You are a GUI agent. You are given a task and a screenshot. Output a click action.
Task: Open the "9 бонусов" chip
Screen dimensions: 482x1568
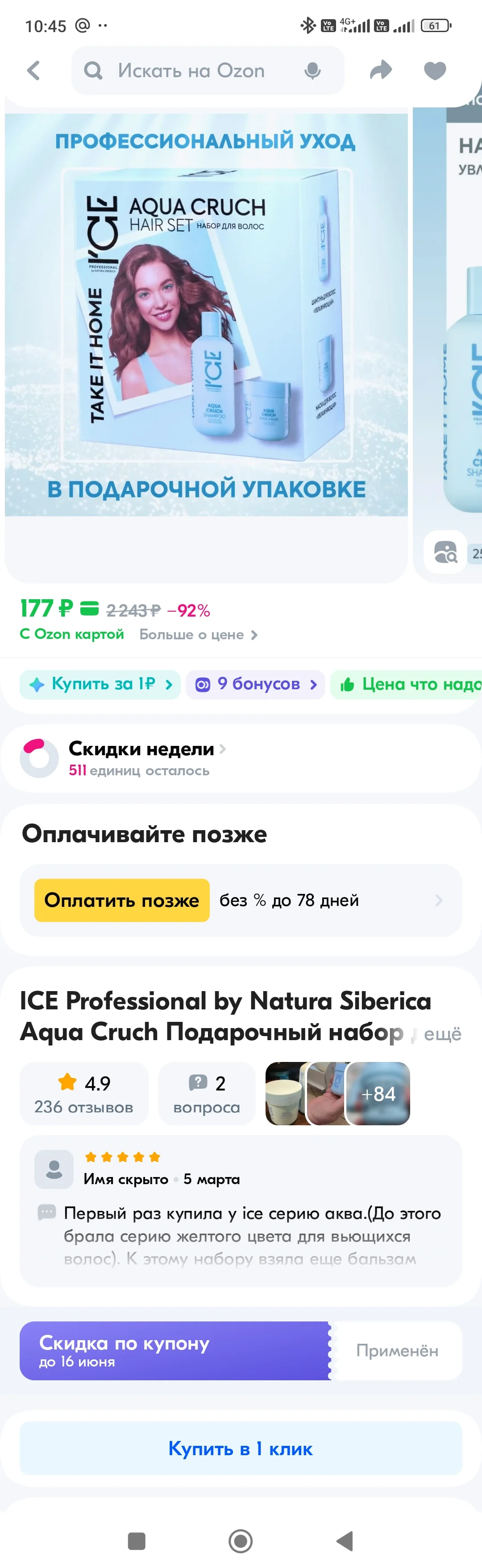point(255,684)
